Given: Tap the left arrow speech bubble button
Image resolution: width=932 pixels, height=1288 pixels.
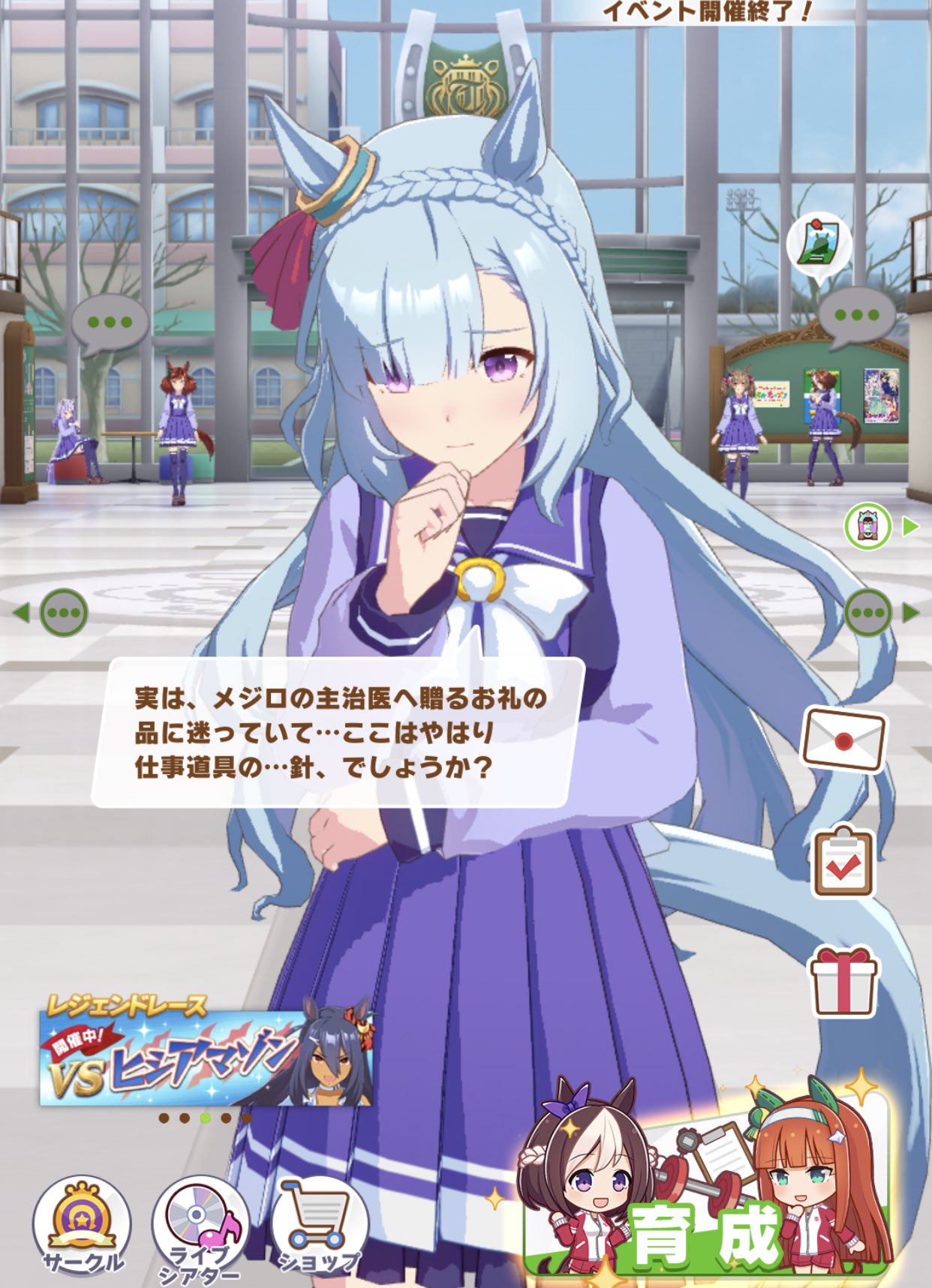Looking at the screenshot, I should coord(53,613).
